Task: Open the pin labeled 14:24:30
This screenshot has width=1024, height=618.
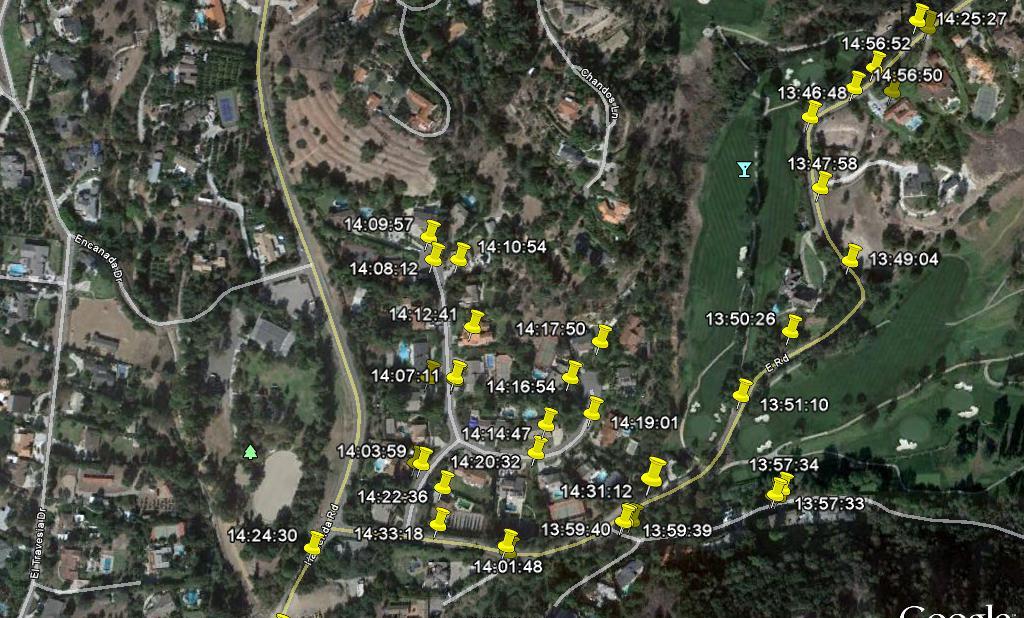Action: [x=314, y=543]
